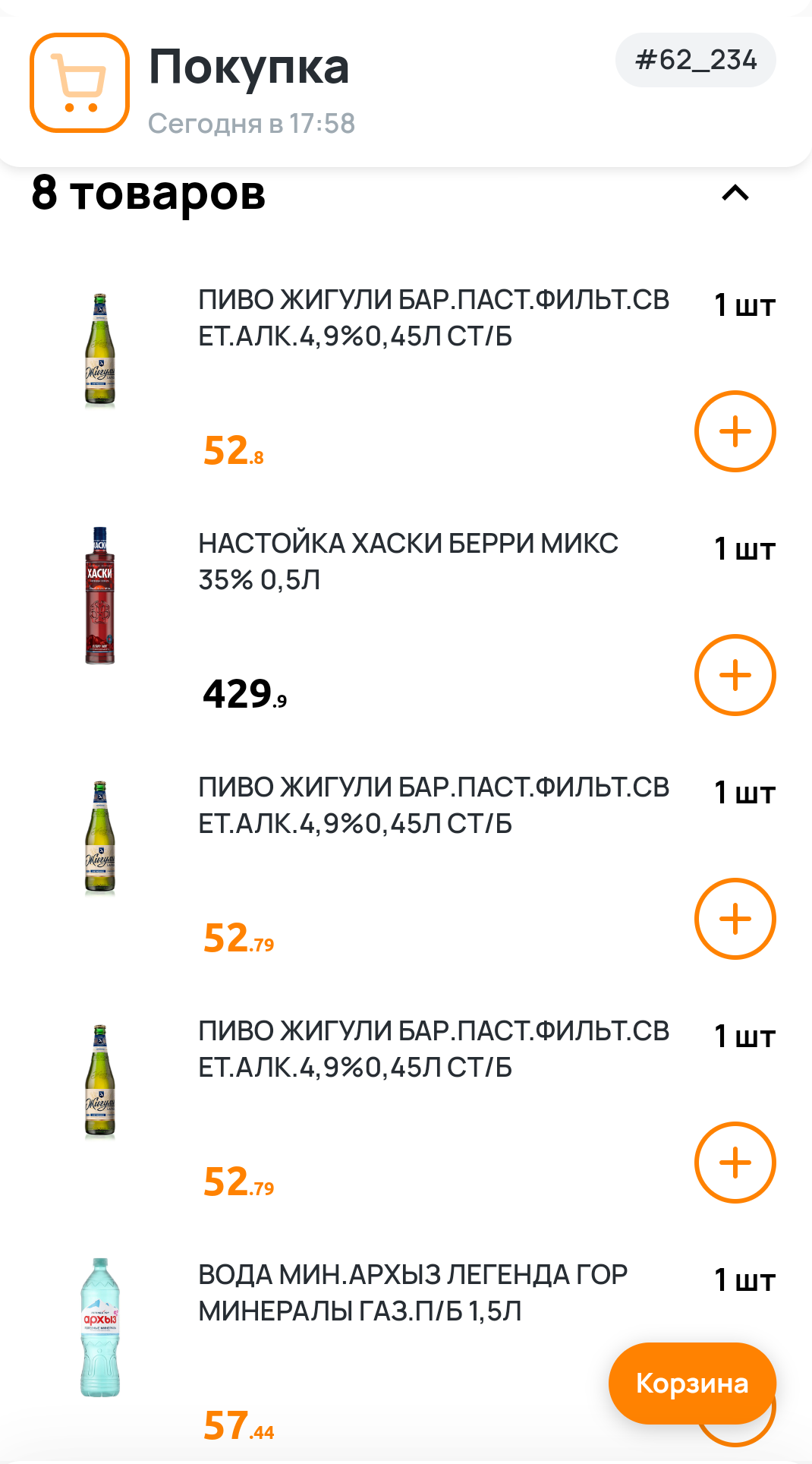
Task: Add Настойка Хаски Берри Микс to the cart
Action: [x=735, y=675]
